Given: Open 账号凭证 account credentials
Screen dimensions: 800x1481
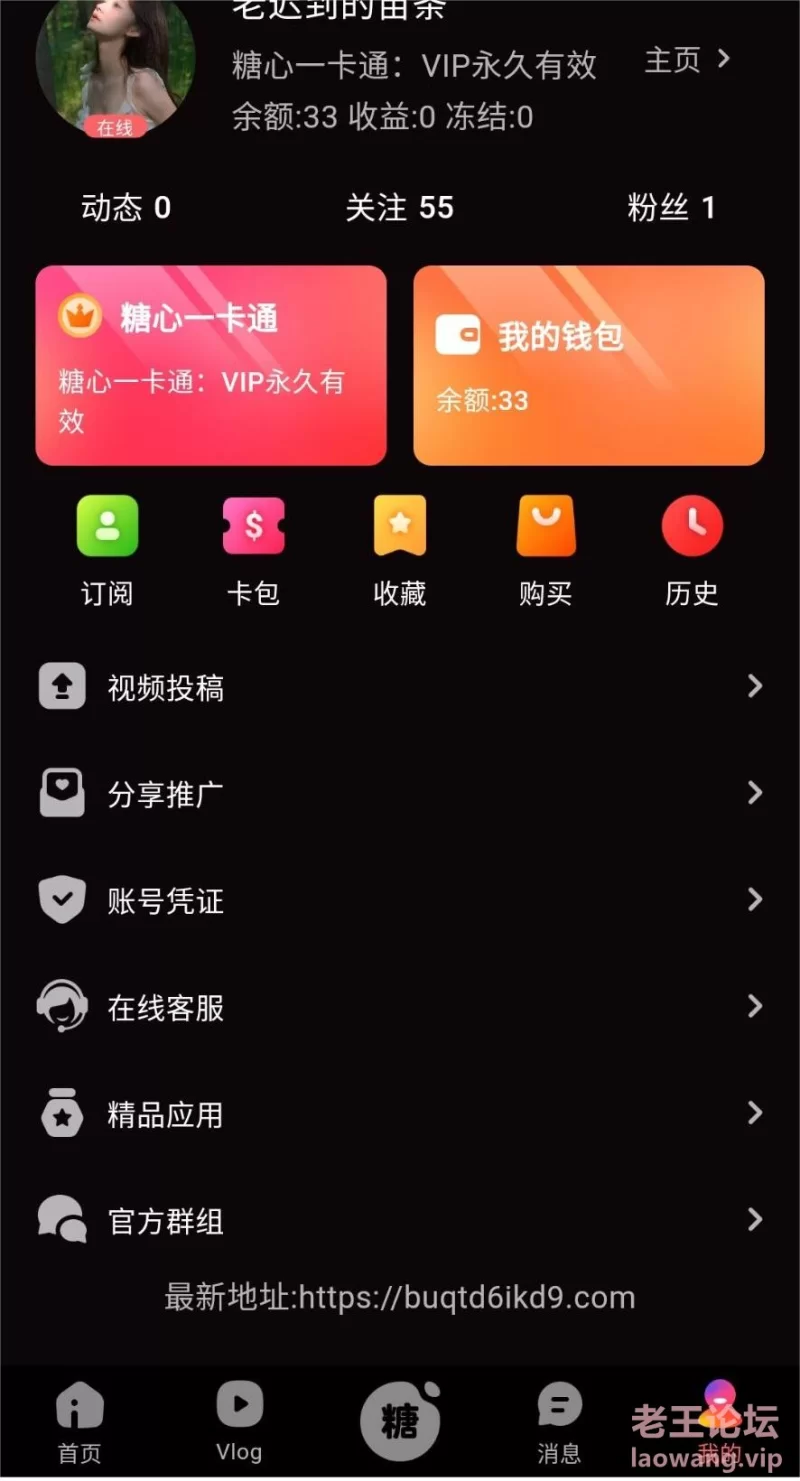Looking at the screenshot, I should click(400, 900).
